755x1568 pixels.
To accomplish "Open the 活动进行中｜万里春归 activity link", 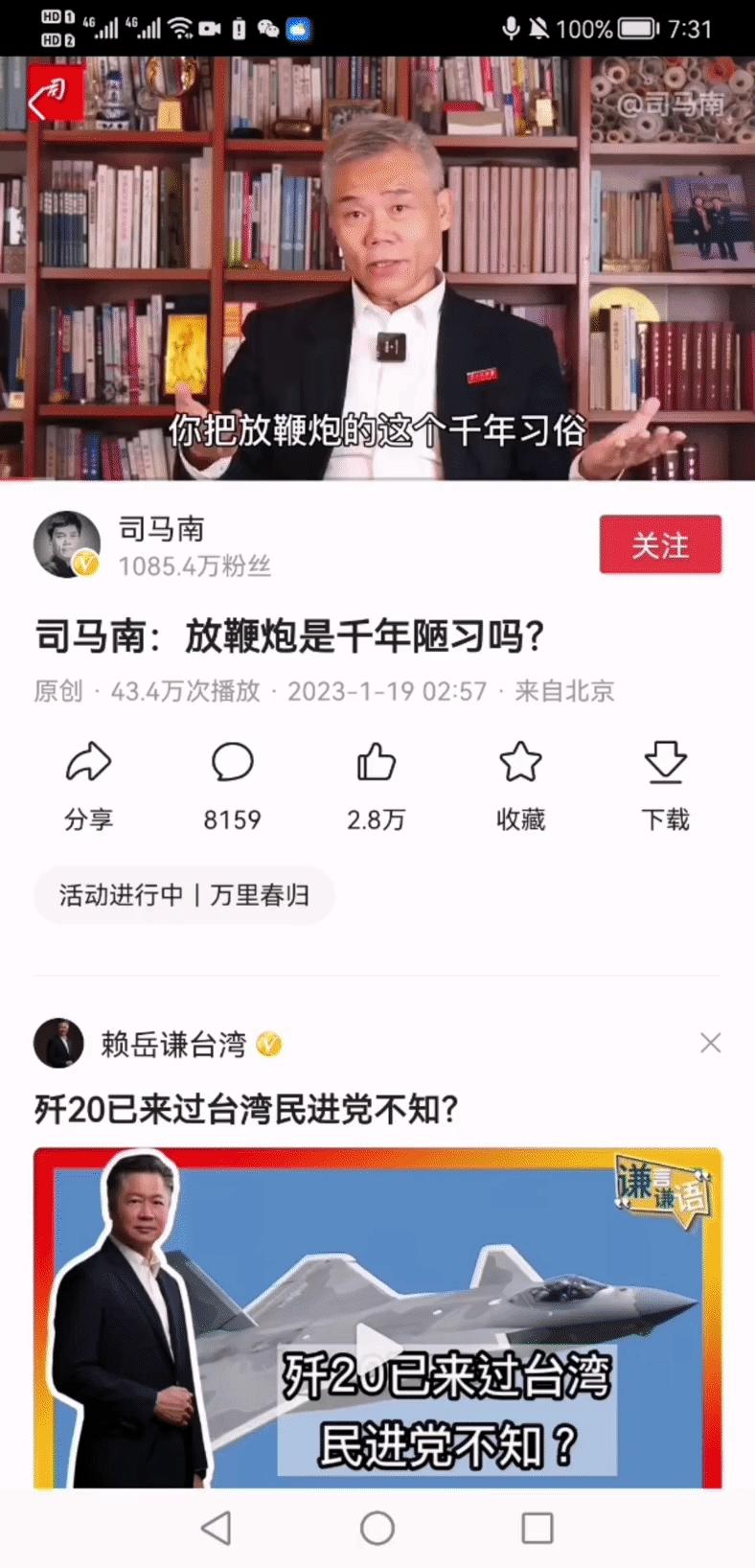I will tap(183, 894).
